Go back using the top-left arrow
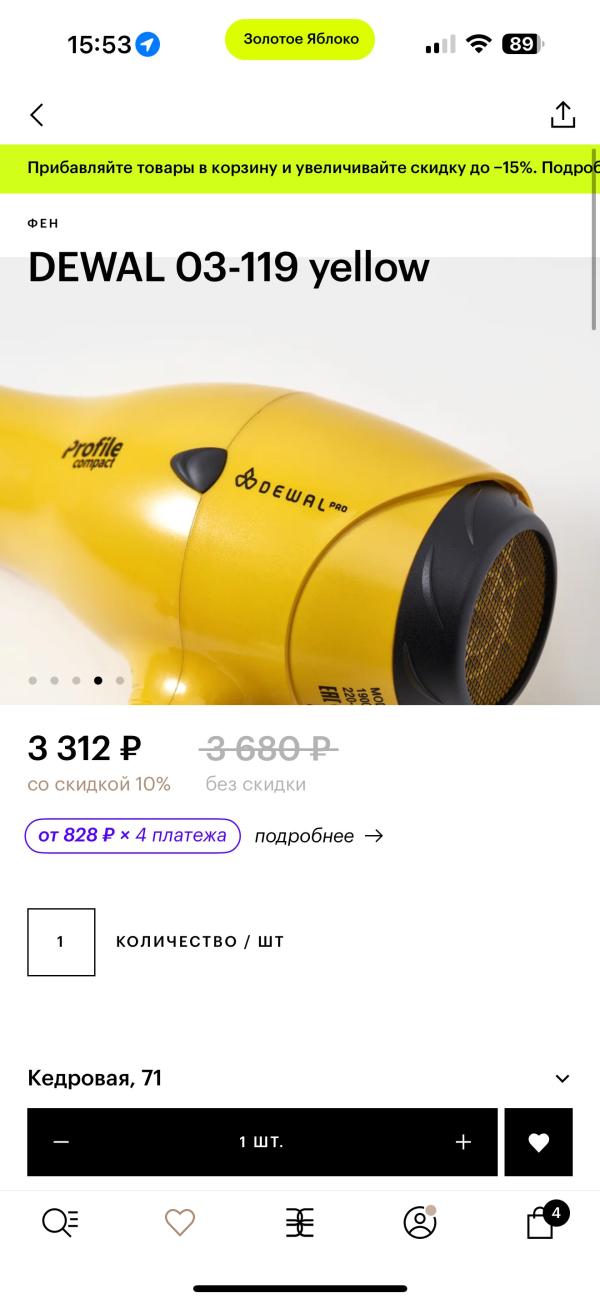Image resolution: width=600 pixels, height=1303 pixels. coord(37,115)
